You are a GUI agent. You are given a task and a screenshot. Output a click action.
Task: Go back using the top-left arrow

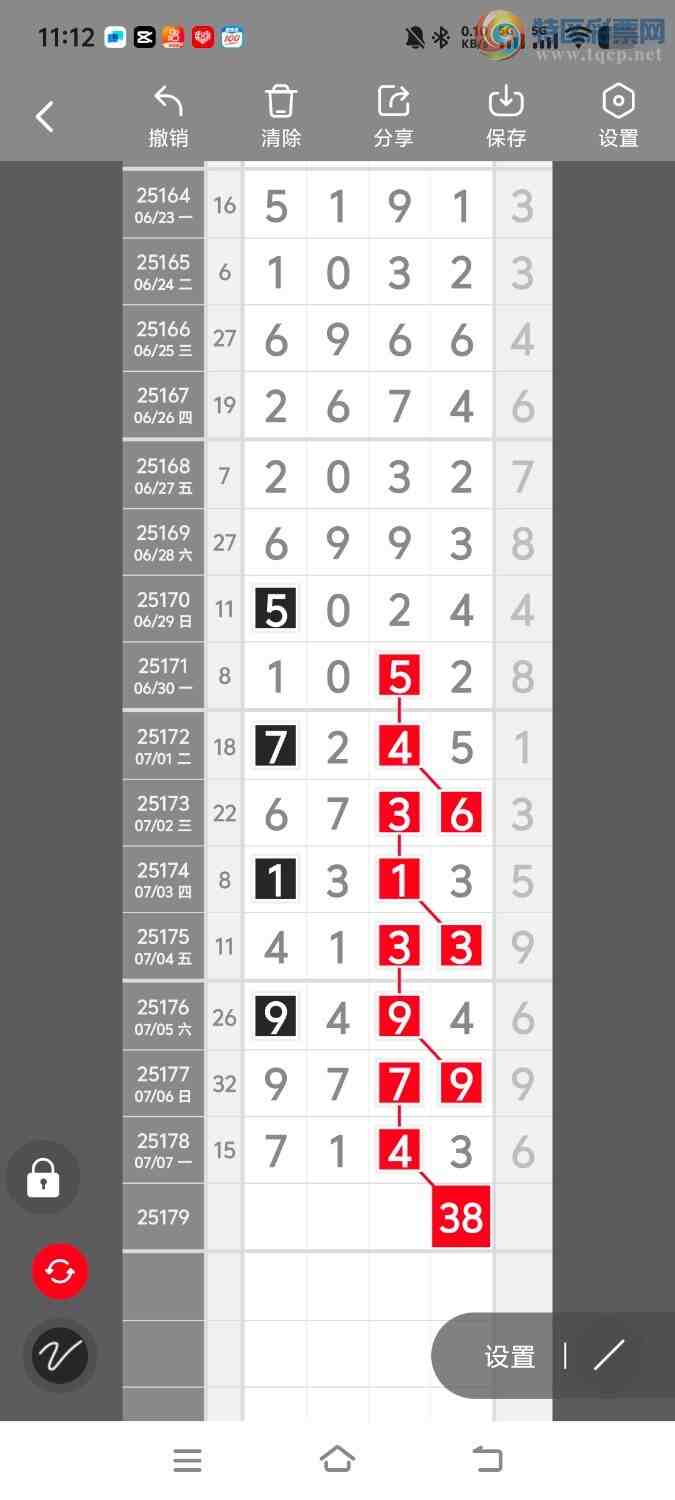[x=45, y=117]
